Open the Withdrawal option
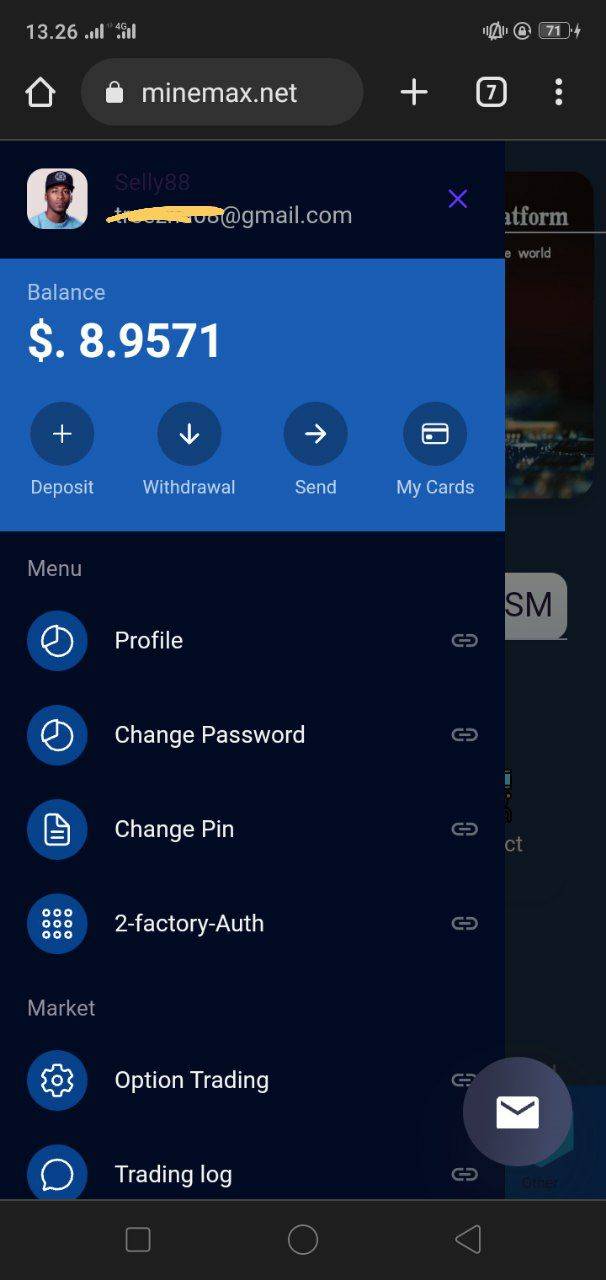Screen dimensions: 606x1280 189,450
